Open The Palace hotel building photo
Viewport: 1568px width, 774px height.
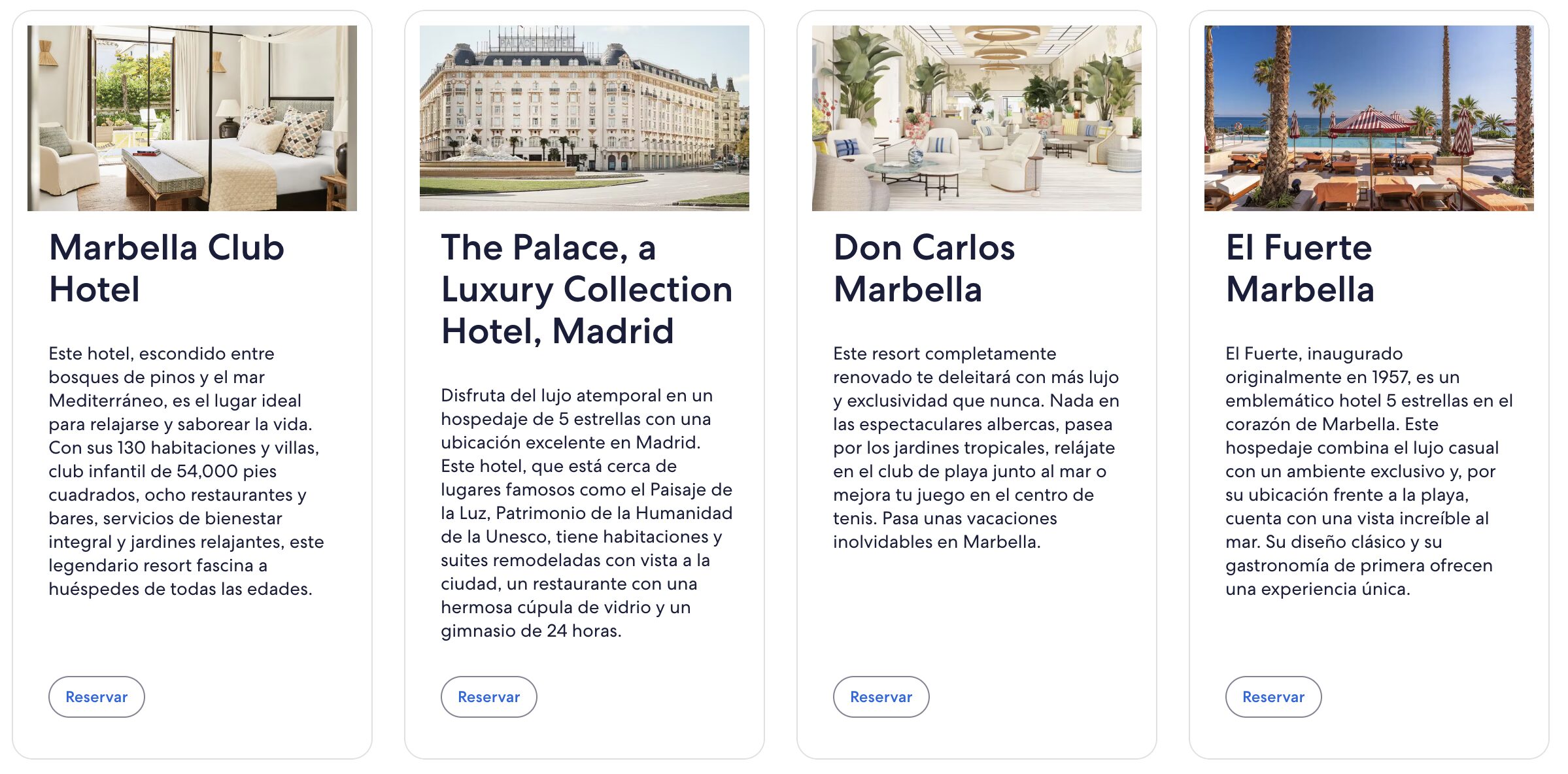tap(585, 118)
